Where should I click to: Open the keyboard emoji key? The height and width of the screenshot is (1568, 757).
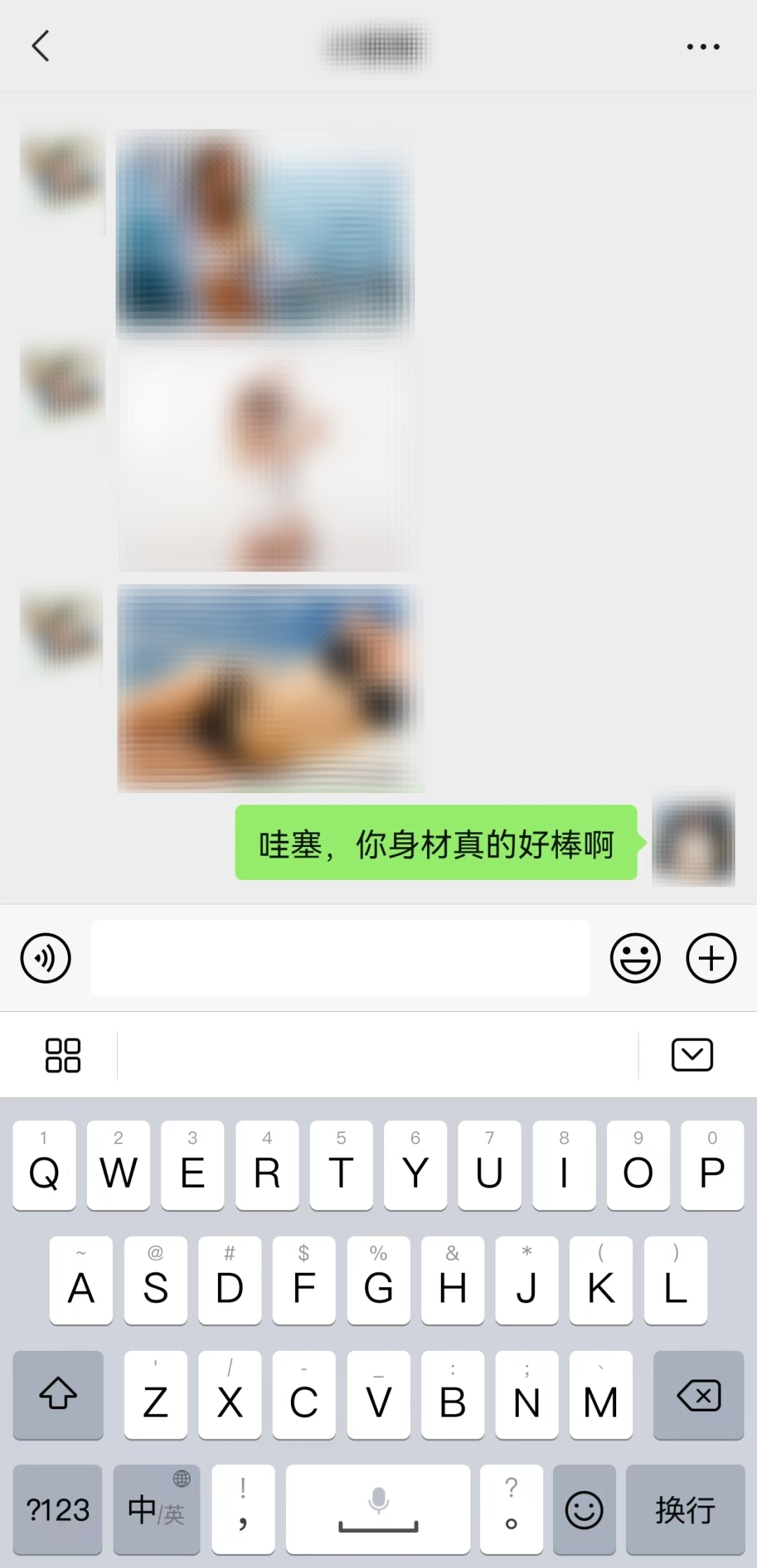tap(584, 1509)
